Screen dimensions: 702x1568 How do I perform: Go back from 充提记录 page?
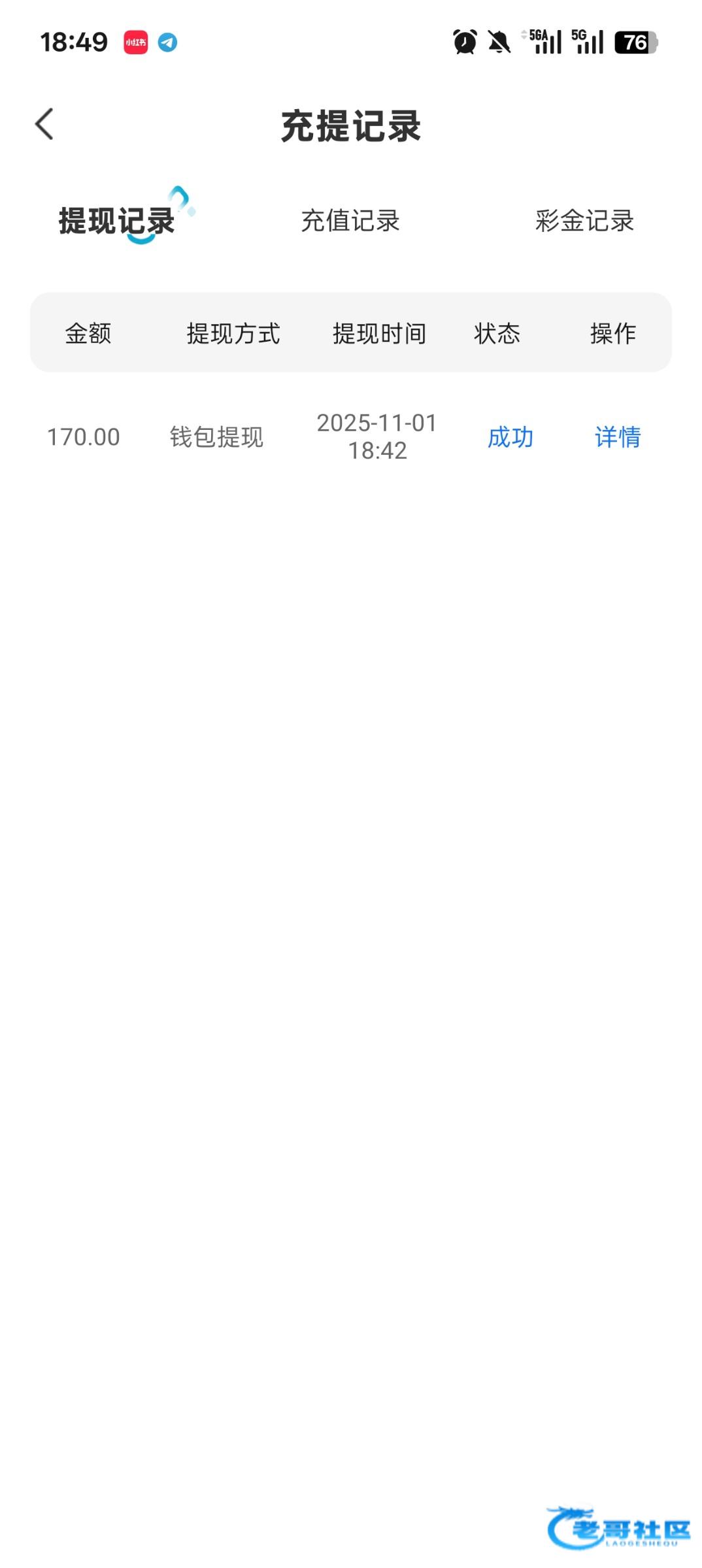[44, 124]
